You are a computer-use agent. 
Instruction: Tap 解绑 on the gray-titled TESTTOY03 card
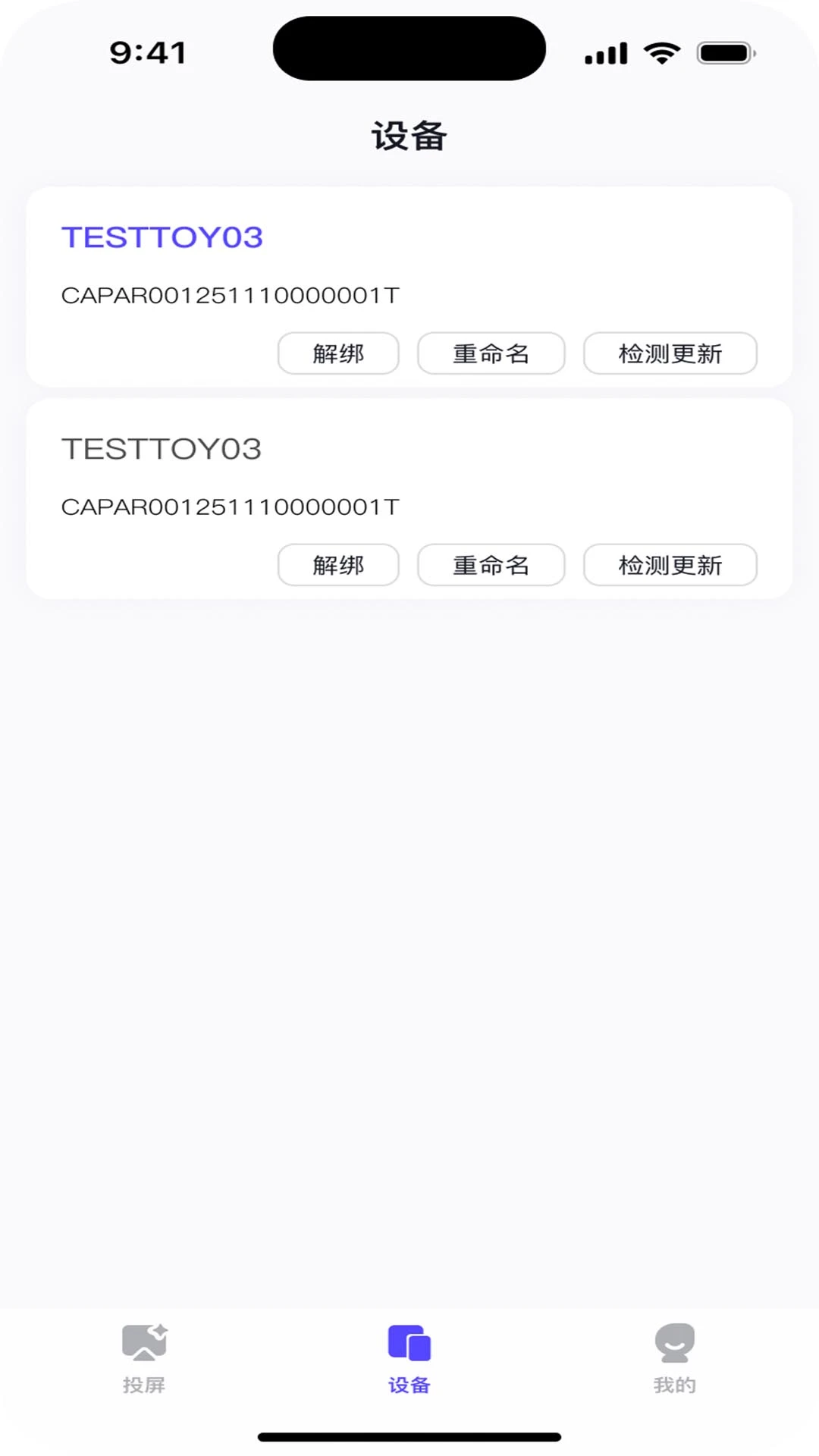point(338,565)
